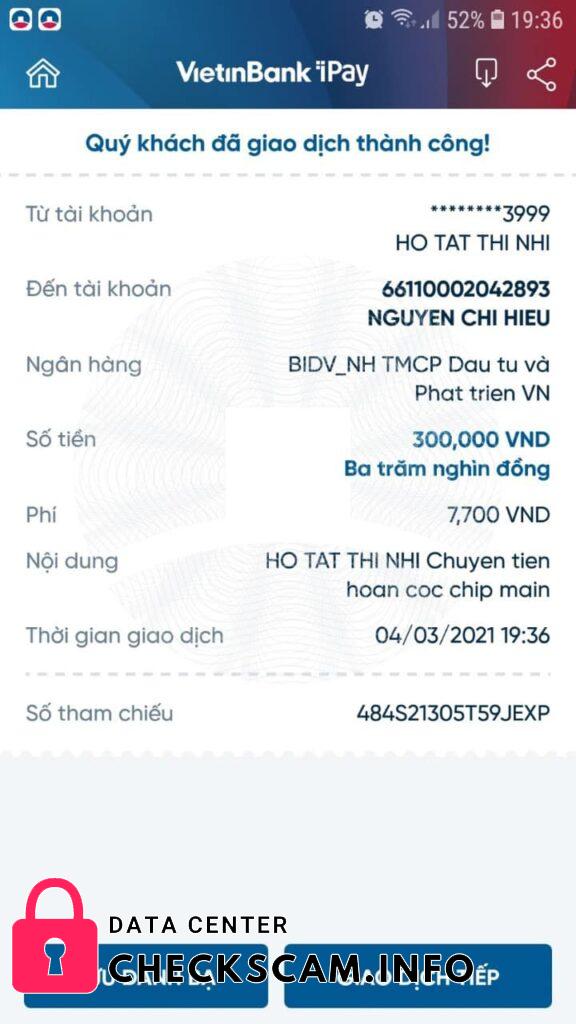Share this transaction receipt
Viewport: 576px width, 1024px height.
[541, 74]
